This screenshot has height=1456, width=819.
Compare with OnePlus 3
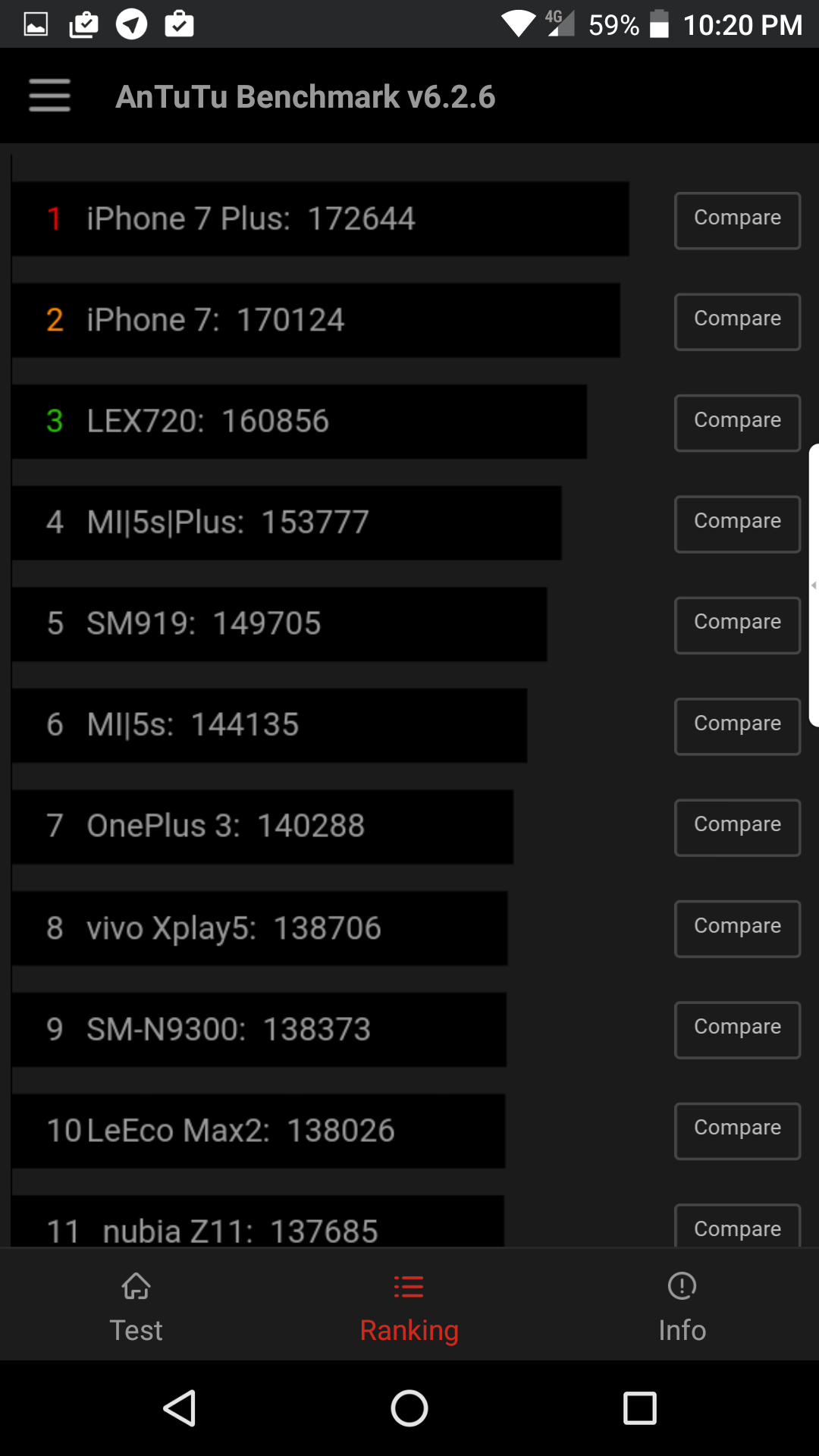tap(737, 827)
